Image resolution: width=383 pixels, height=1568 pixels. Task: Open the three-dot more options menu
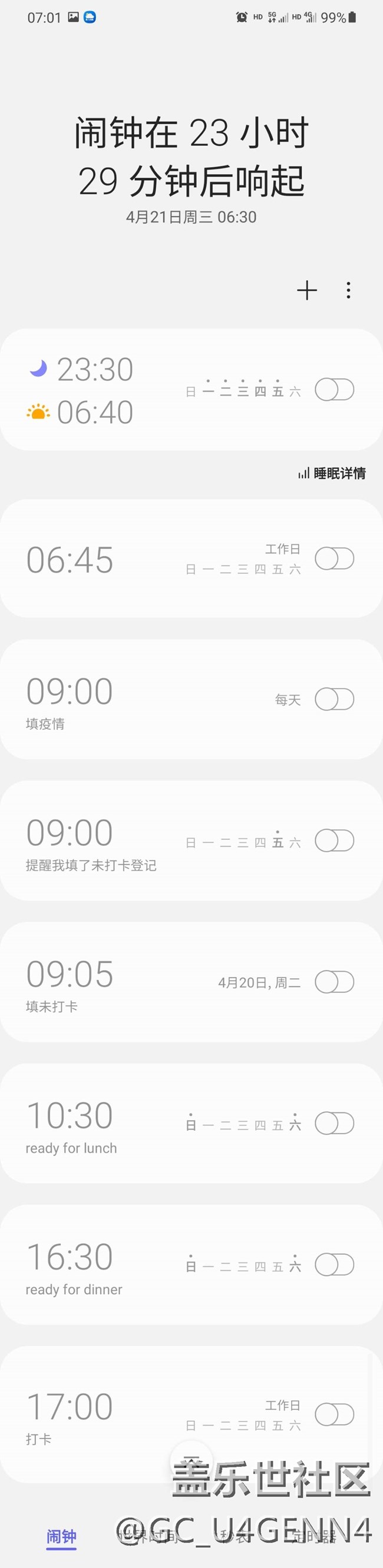348,290
